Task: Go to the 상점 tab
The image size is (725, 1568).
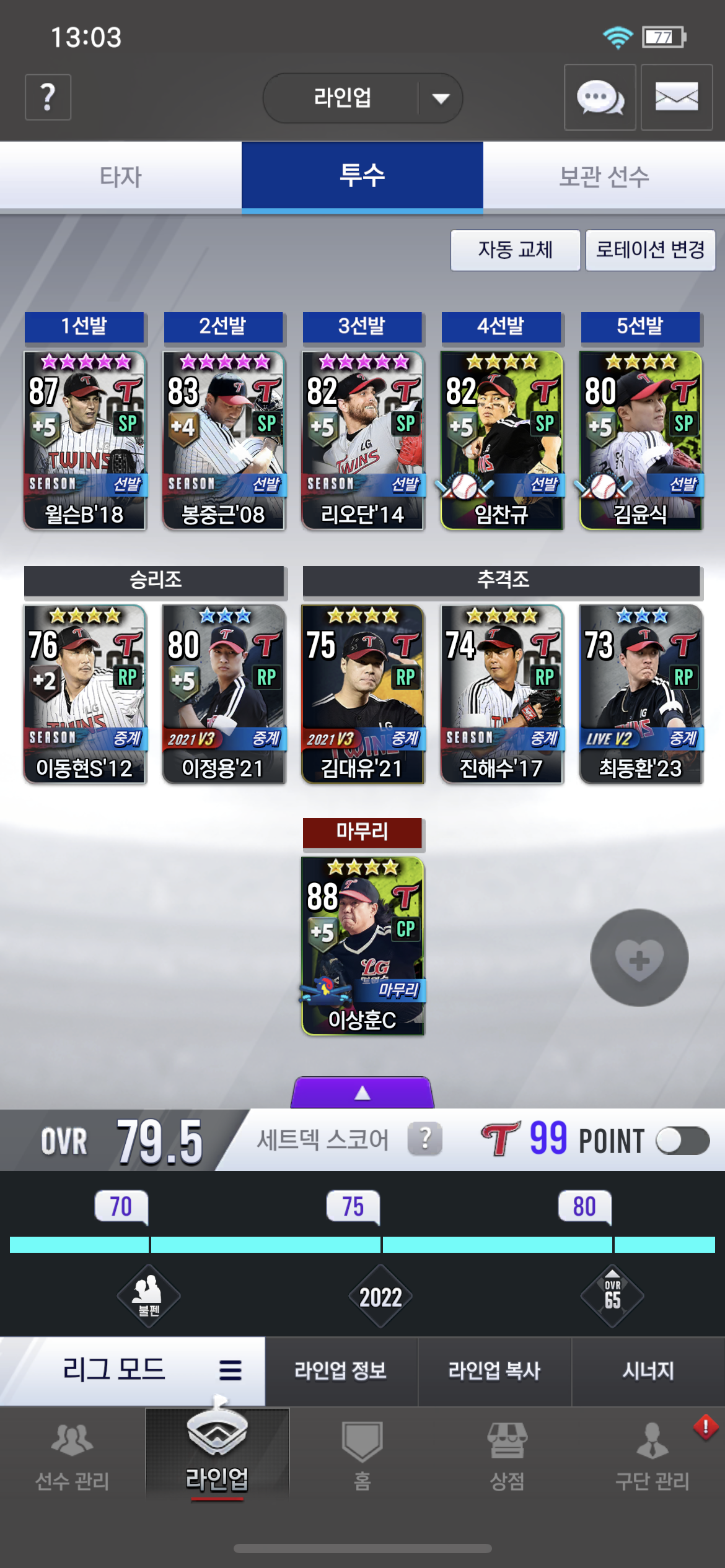Action: pyautogui.click(x=507, y=1455)
